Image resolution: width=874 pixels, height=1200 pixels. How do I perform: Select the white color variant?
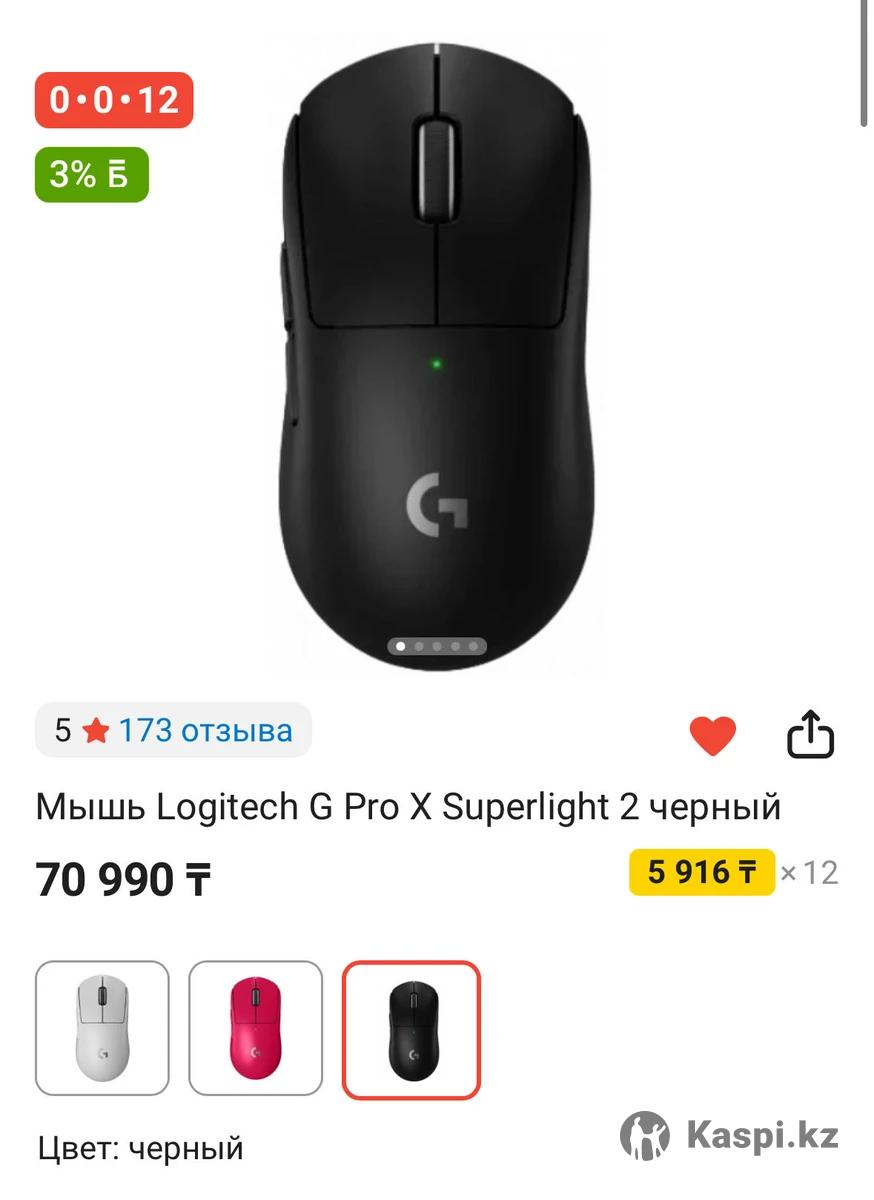click(102, 1029)
